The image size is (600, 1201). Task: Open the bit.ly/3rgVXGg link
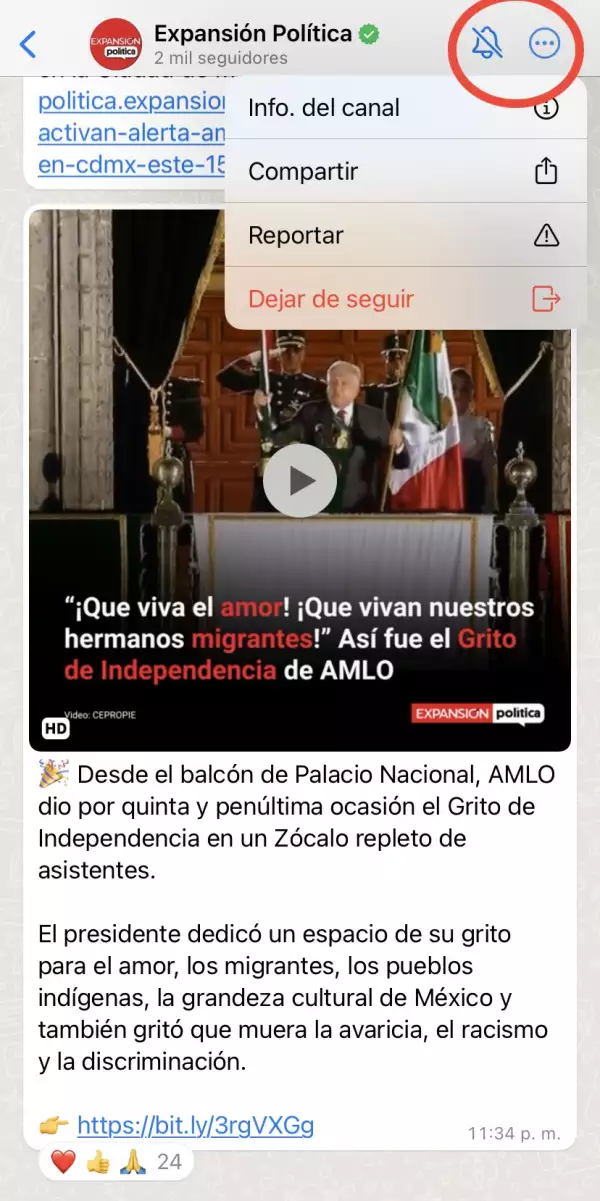point(195,1126)
